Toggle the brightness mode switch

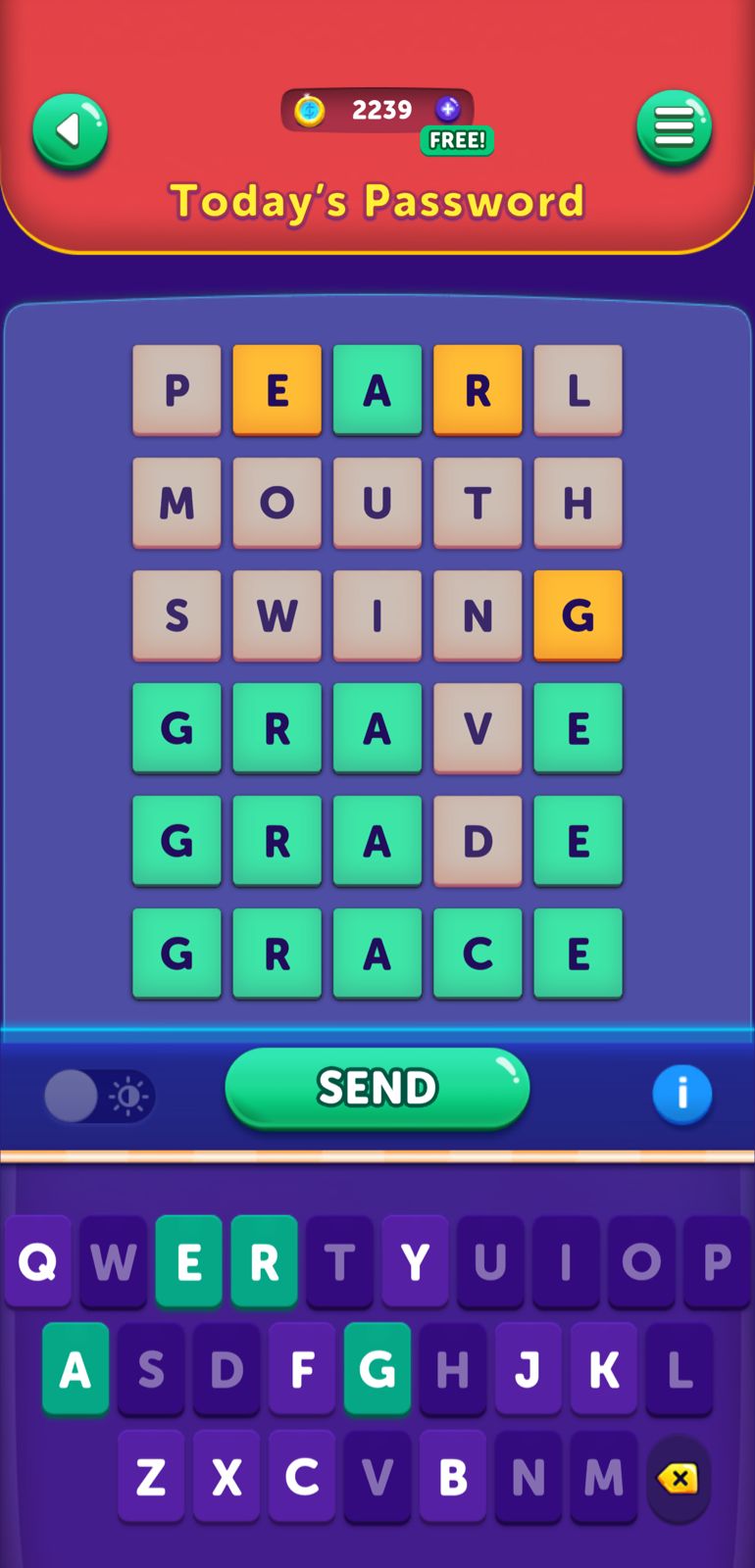[x=99, y=1096]
